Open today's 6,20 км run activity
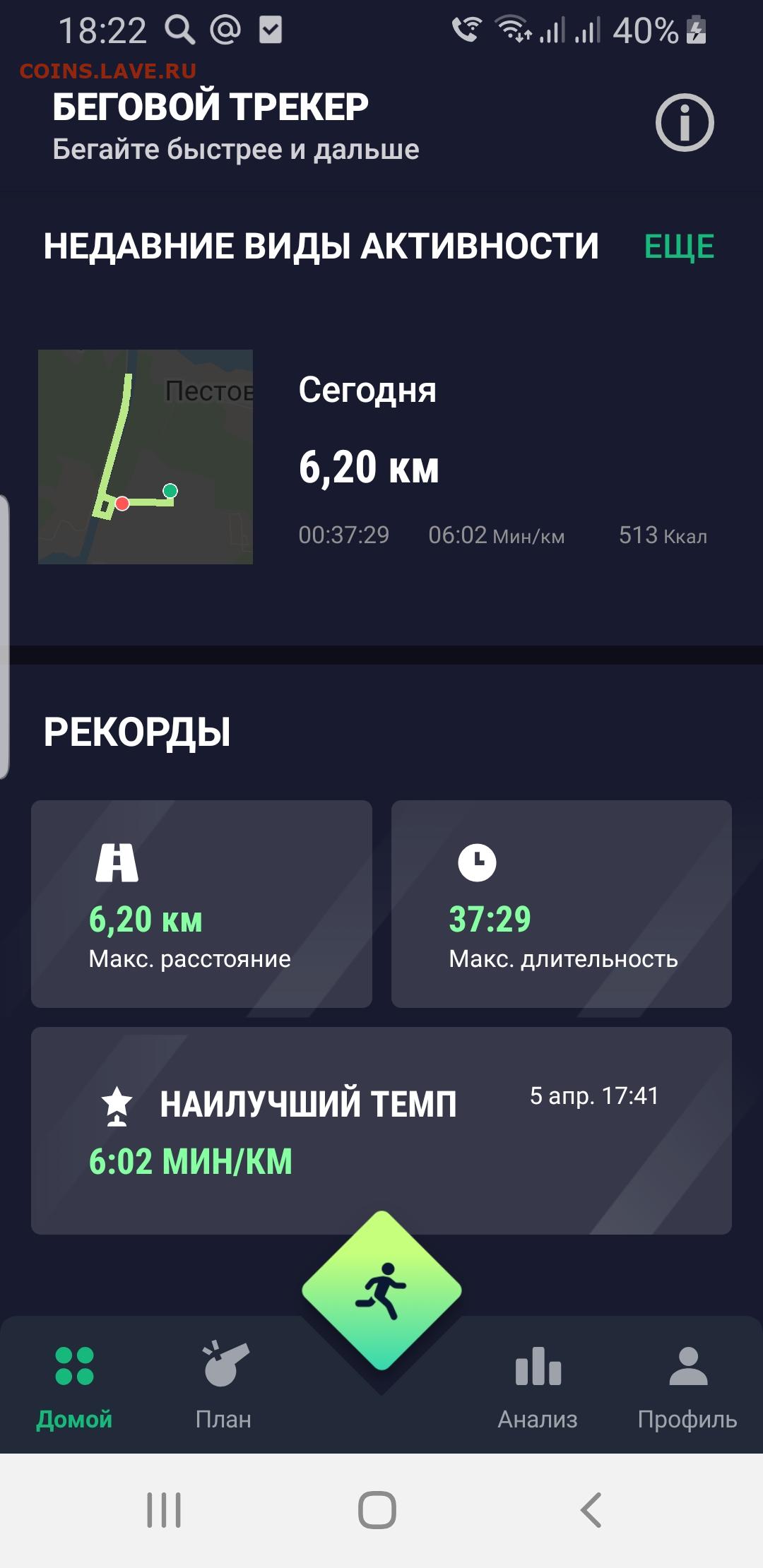Screen dimensions: 763x1568 click(x=381, y=457)
